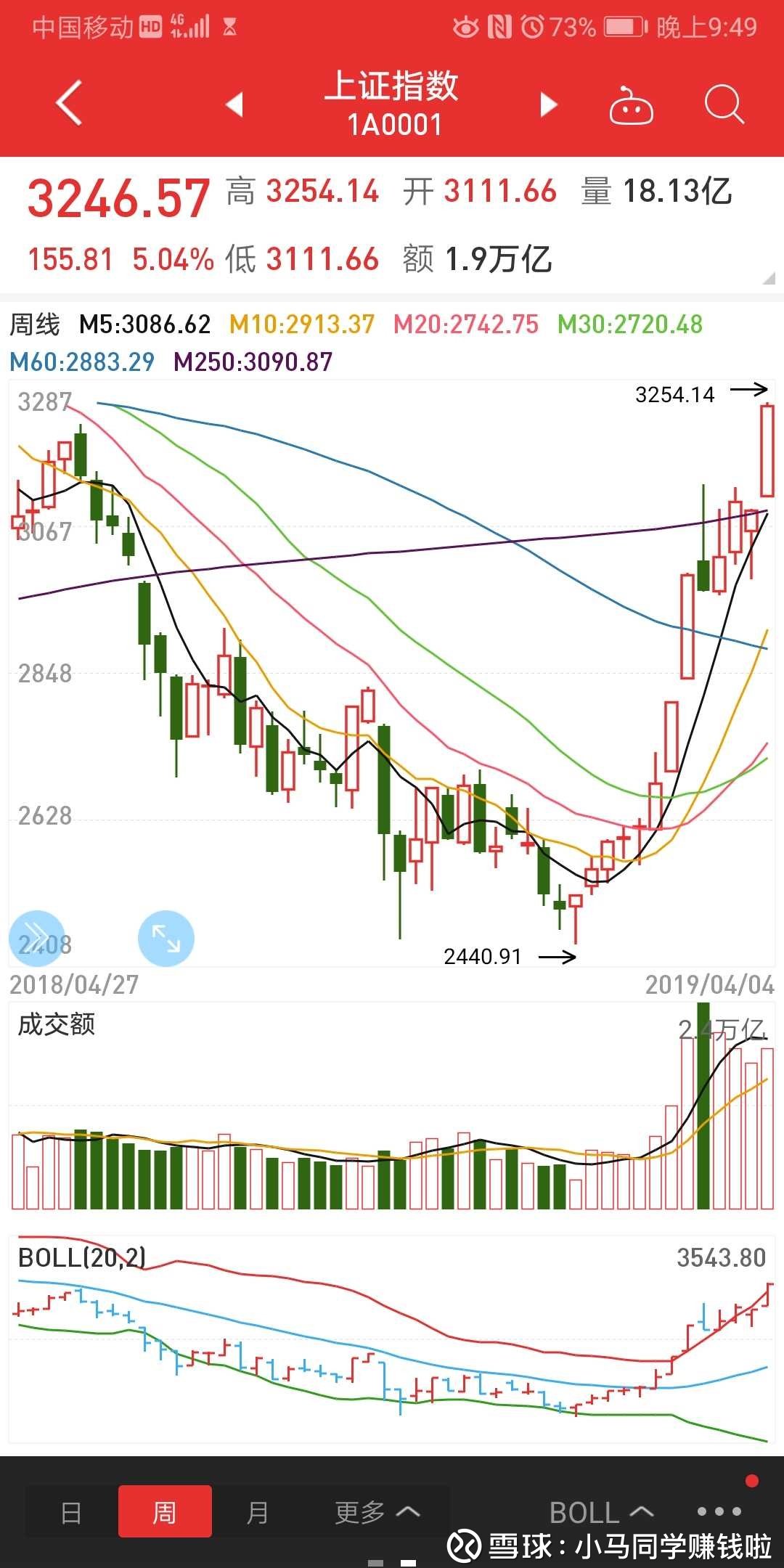Open the robot assistant icon
The width and height of the screenshot is (784, 1568).
pyautogui.click(x=631, y=106)
